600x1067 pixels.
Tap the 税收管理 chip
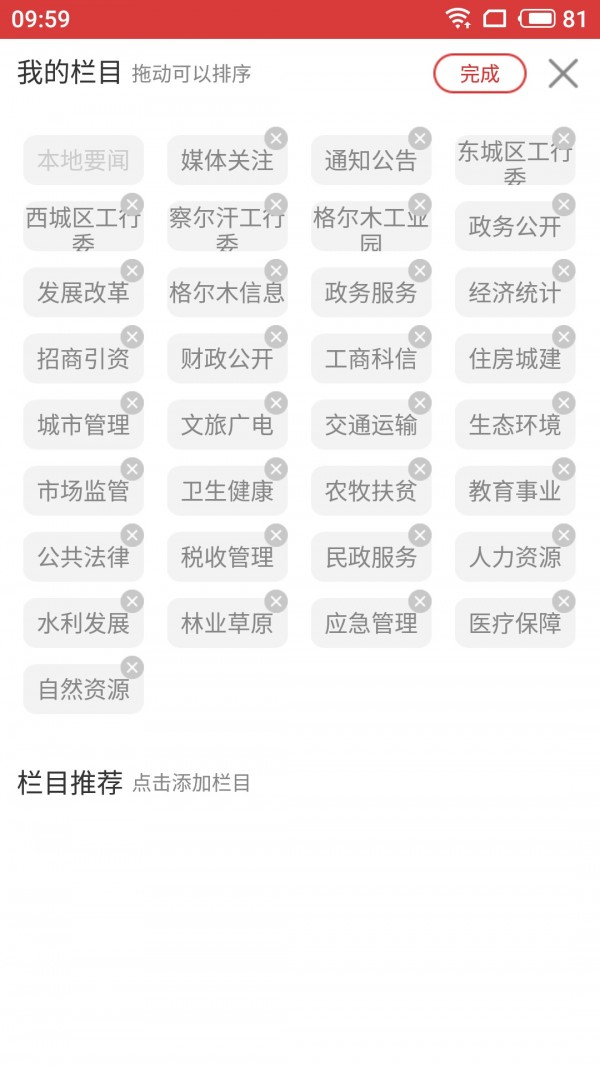pyautogui.click(x=227, y=557)
